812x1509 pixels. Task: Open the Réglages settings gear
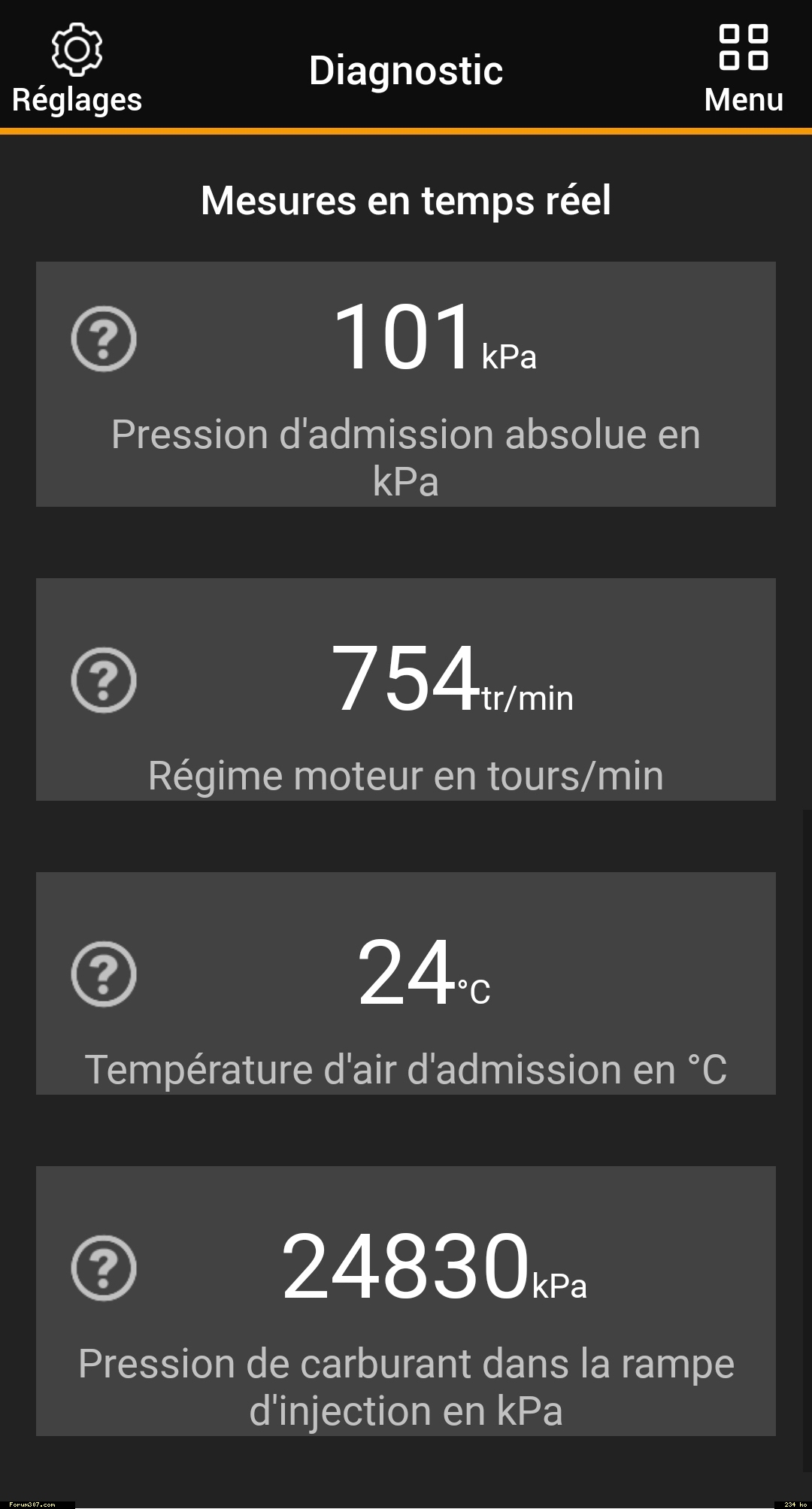[x=77, y=69]
